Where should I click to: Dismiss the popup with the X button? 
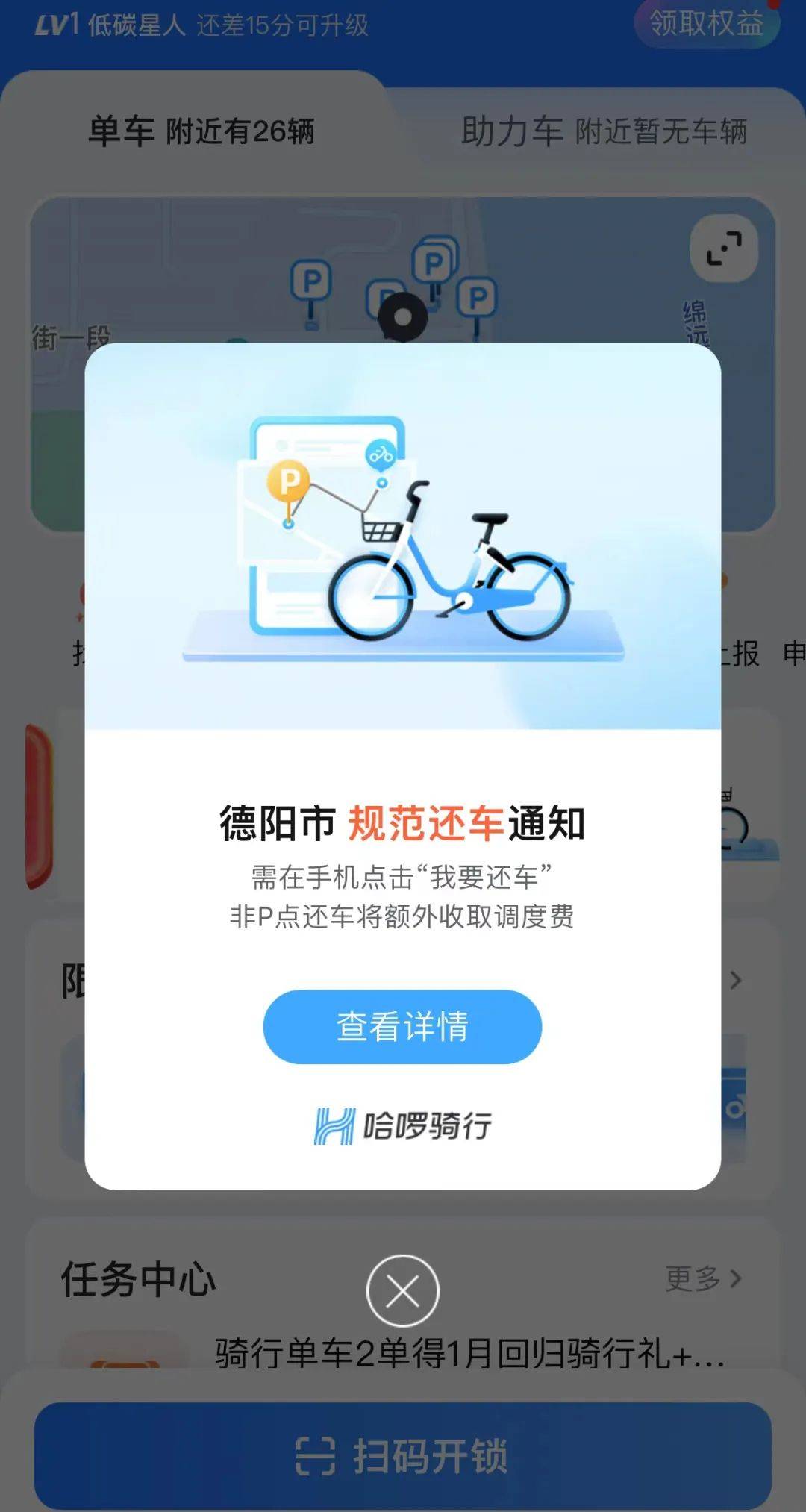402,1290
